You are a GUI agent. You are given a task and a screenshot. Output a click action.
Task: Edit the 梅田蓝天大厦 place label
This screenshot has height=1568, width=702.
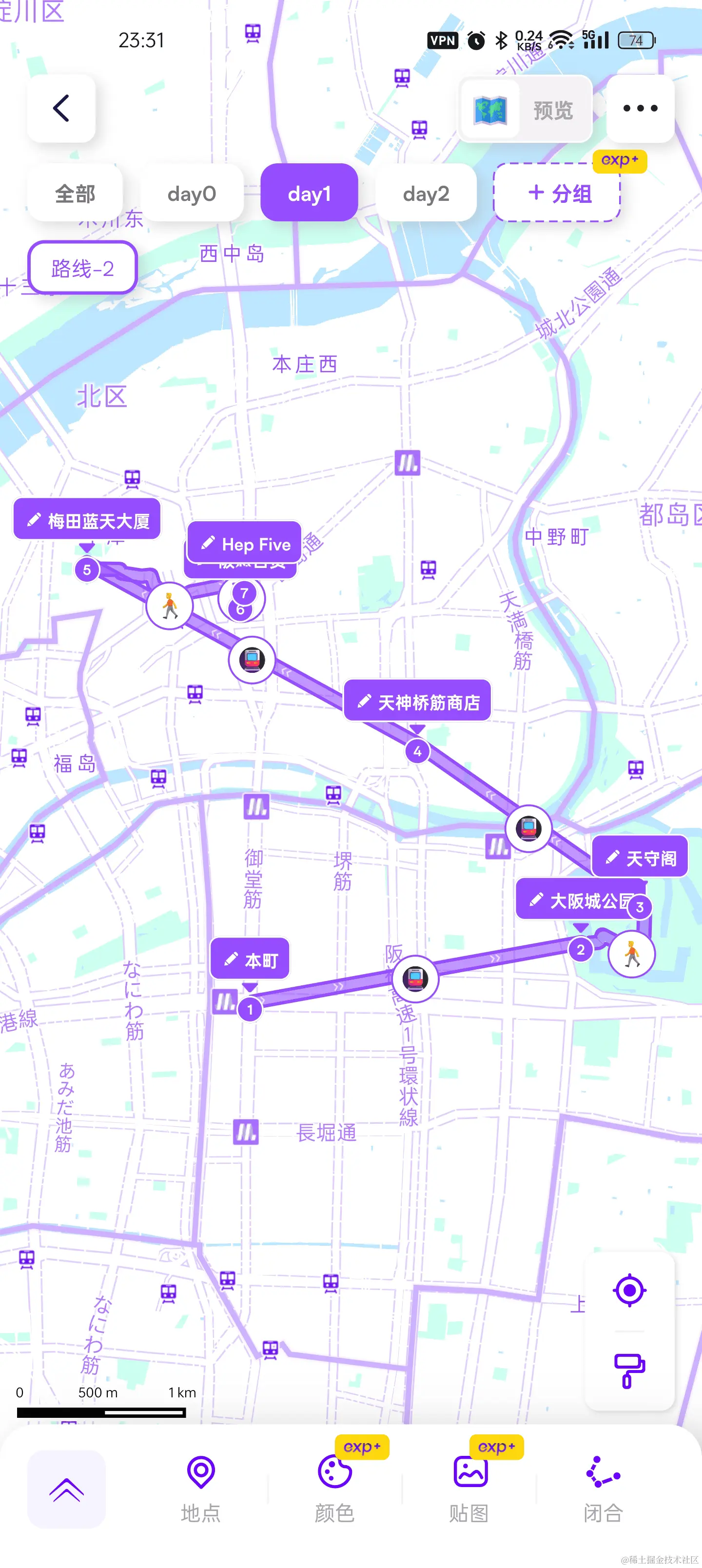[x=88, y=520]
